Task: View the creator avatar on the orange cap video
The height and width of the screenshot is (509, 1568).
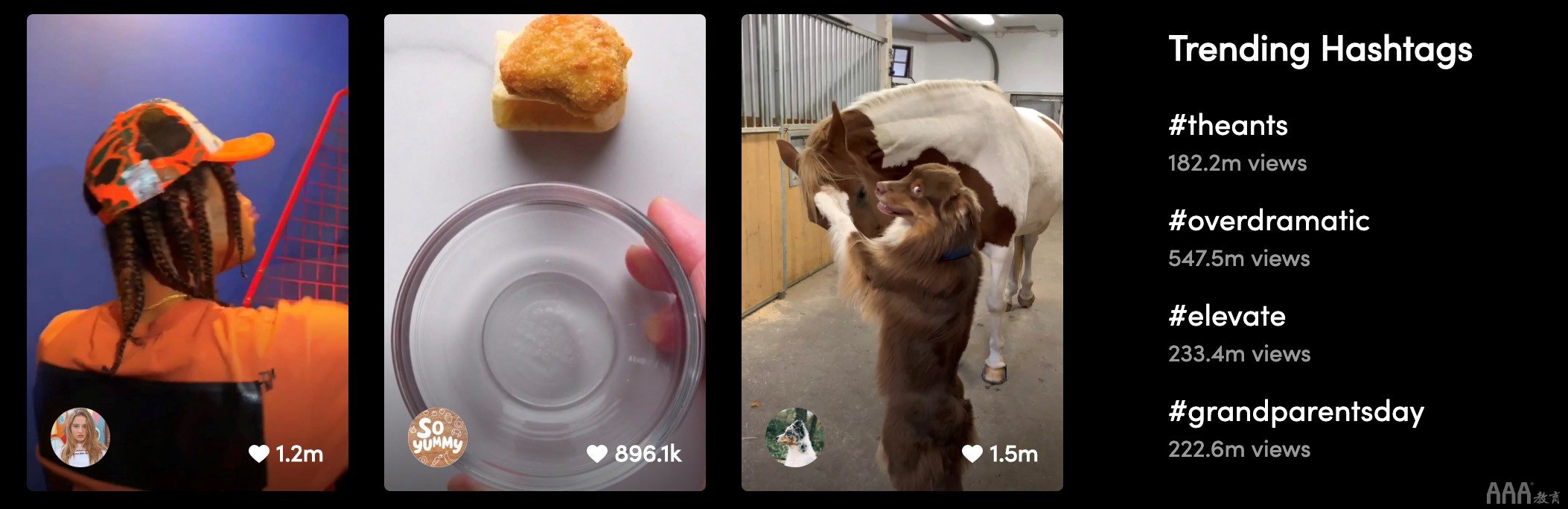Action: click(x=80, y=437)
